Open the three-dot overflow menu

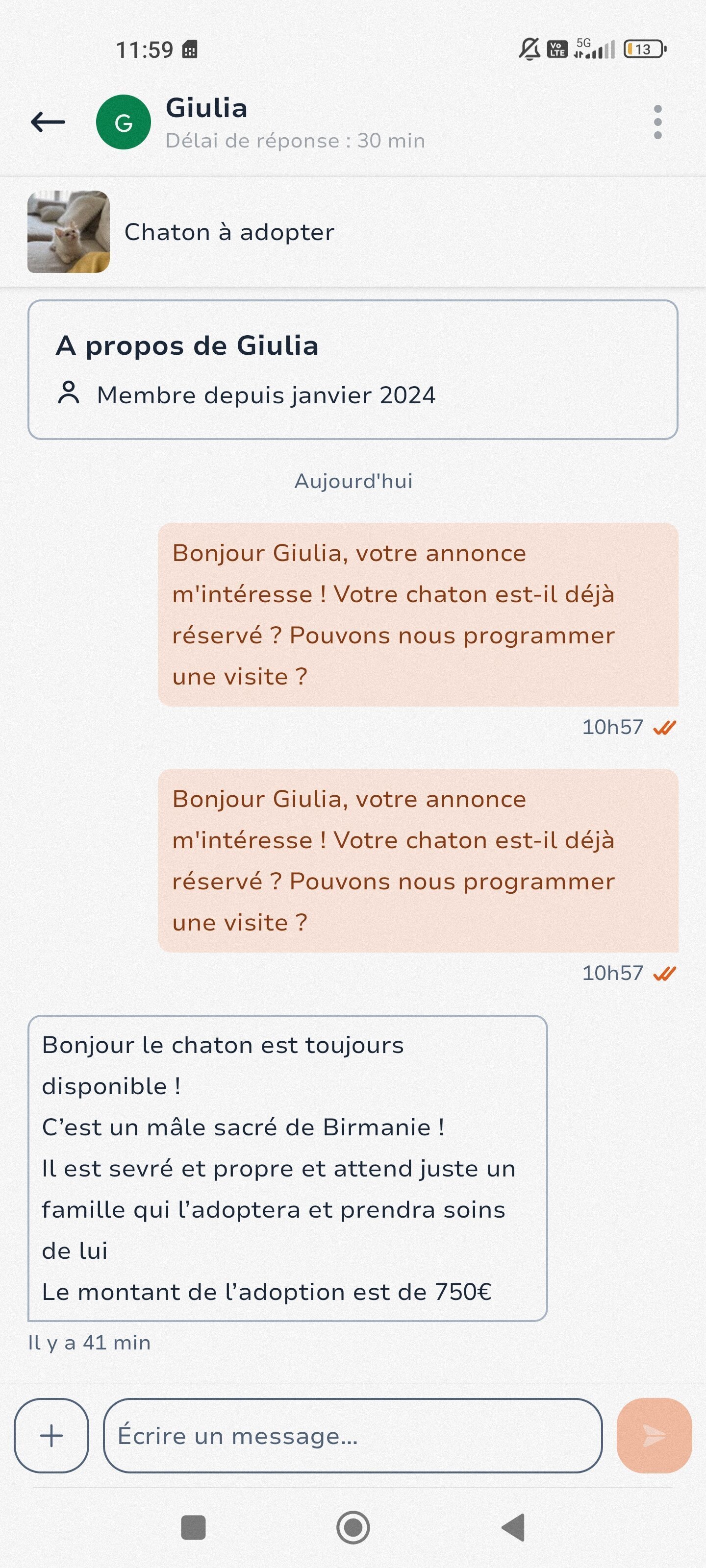click(x=657, y=122)
